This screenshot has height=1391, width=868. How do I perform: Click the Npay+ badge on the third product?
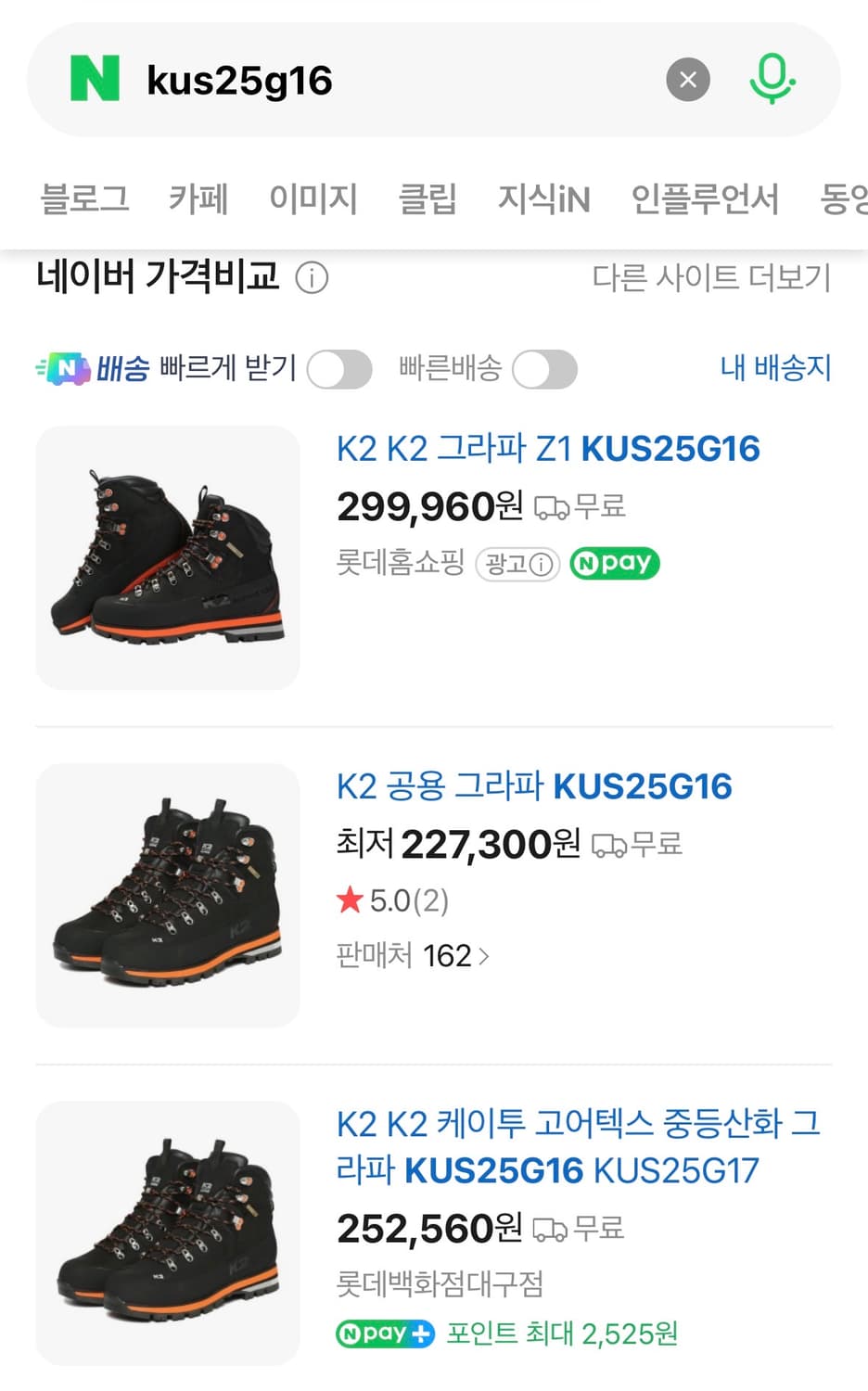tap(384, 1333)
